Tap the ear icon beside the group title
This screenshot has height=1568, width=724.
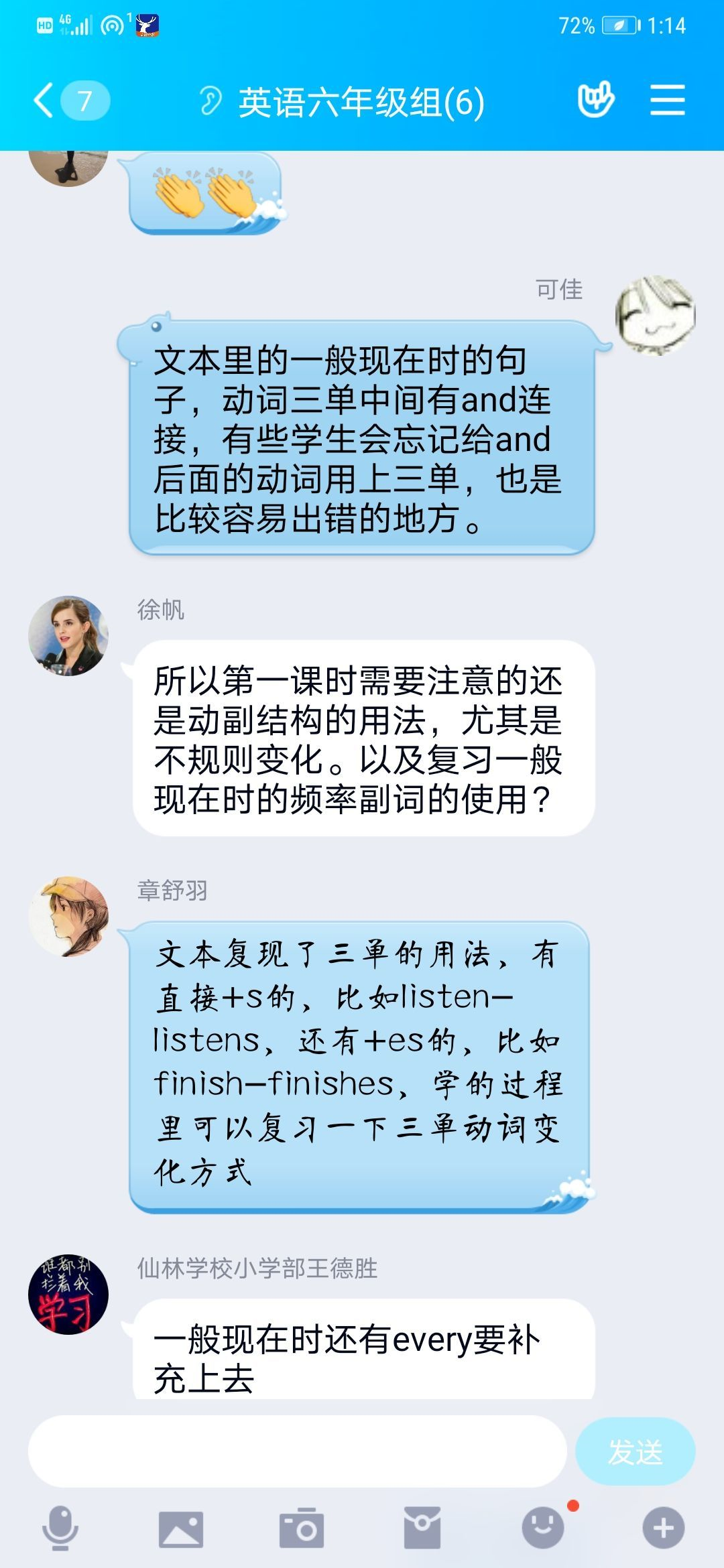coord(210,101)
